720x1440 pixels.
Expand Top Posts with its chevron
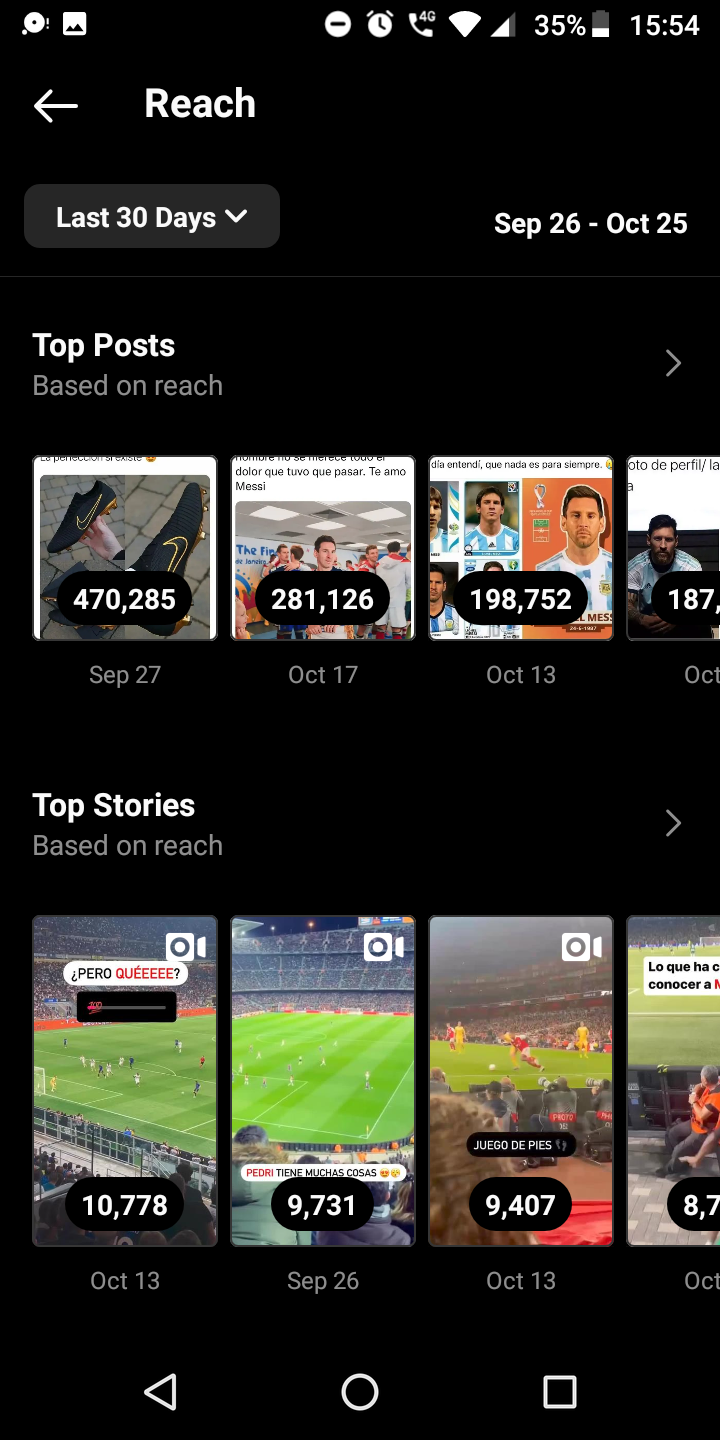point(673,364)
